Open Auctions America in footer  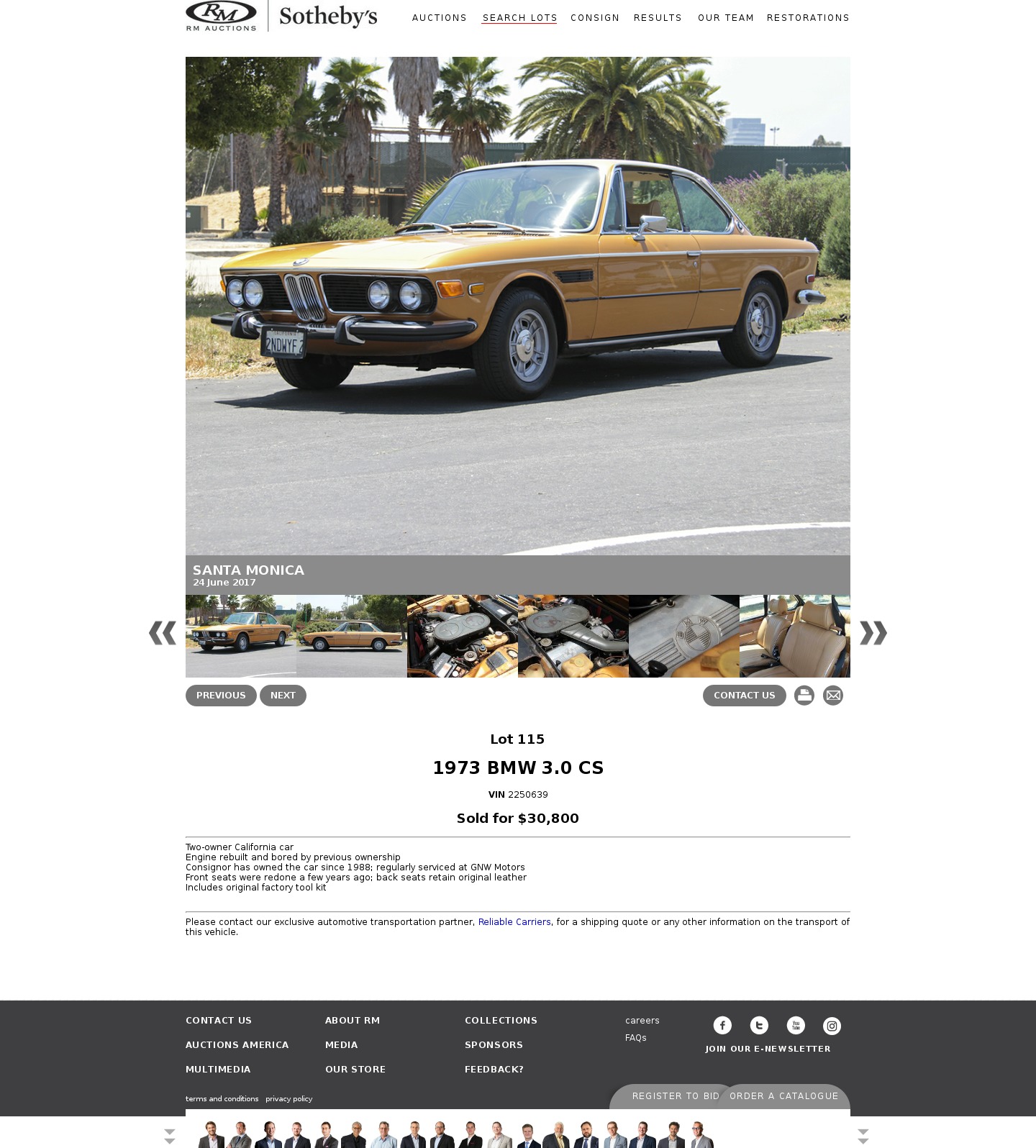(237, 1045)
